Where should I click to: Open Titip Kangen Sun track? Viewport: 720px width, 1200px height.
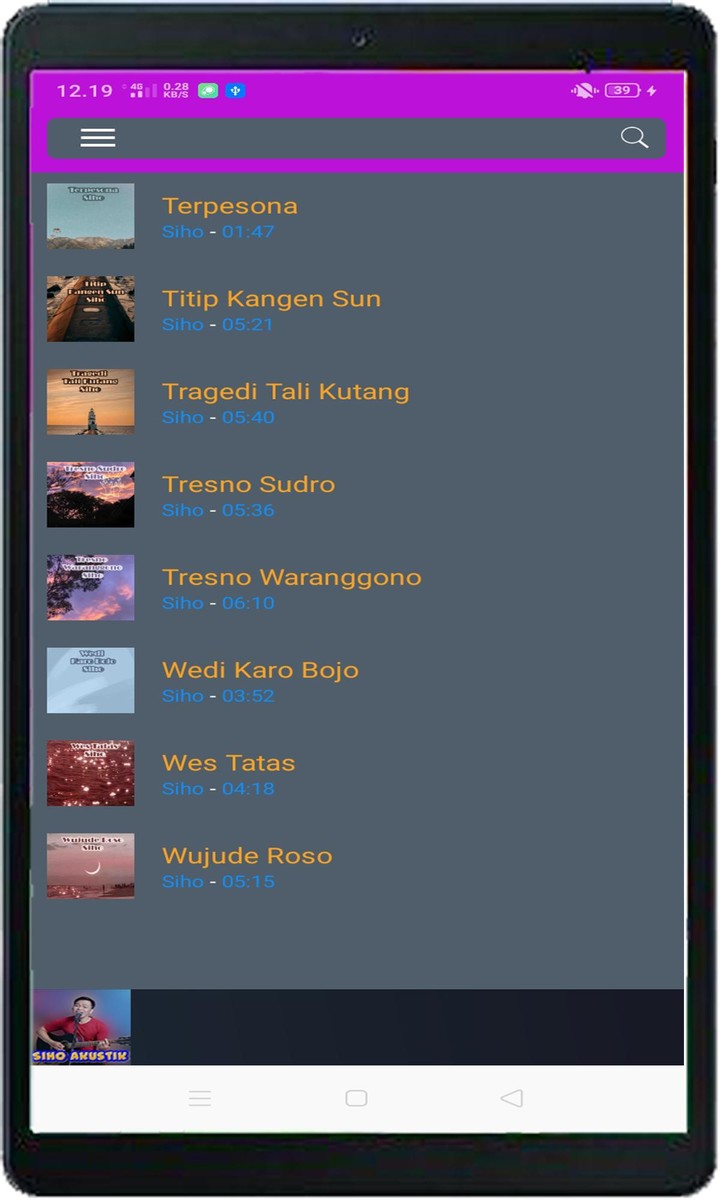pyautogui.click(x=271, y=298)
